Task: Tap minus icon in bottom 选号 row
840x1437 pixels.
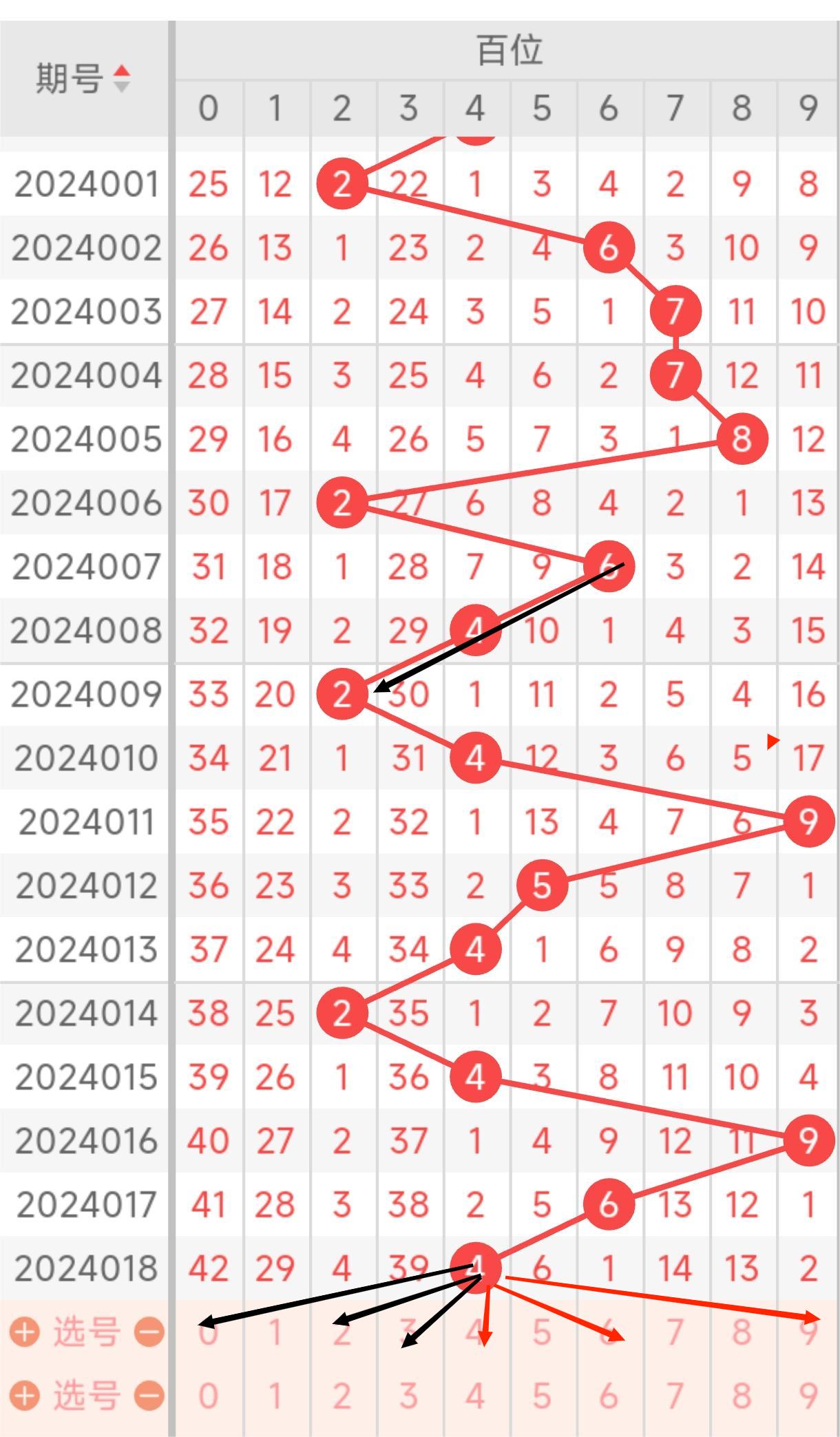Action: 149,1396
